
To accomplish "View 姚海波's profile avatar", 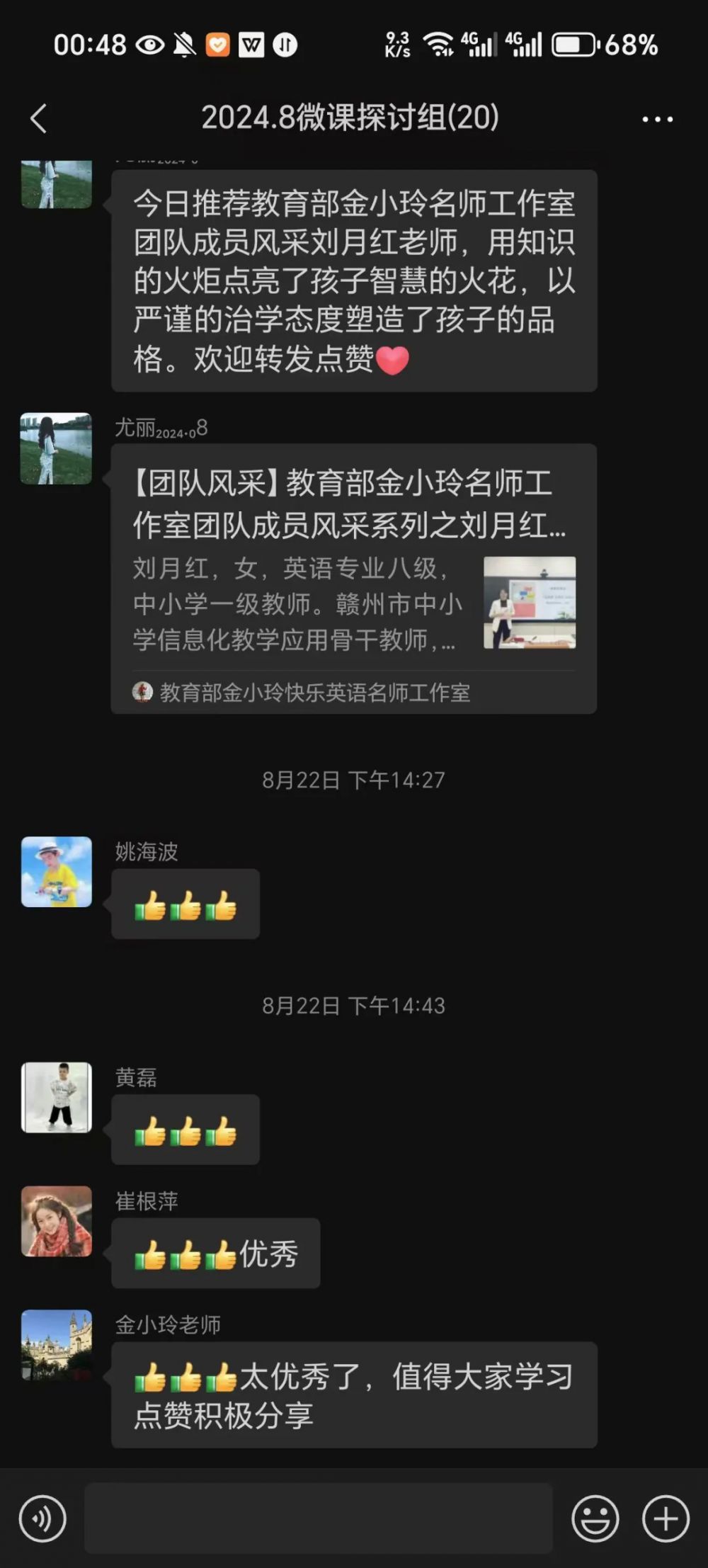I will [x=56, y=872].
